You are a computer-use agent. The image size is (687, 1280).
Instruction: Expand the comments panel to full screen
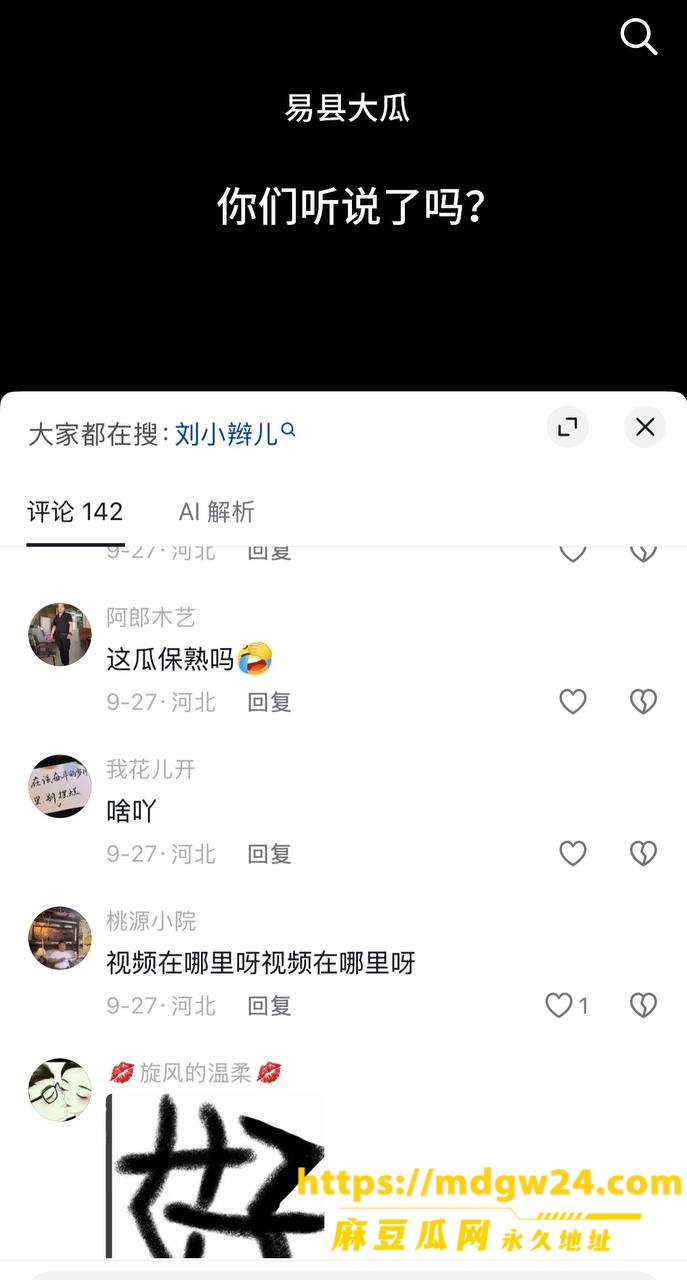[567, 427]
